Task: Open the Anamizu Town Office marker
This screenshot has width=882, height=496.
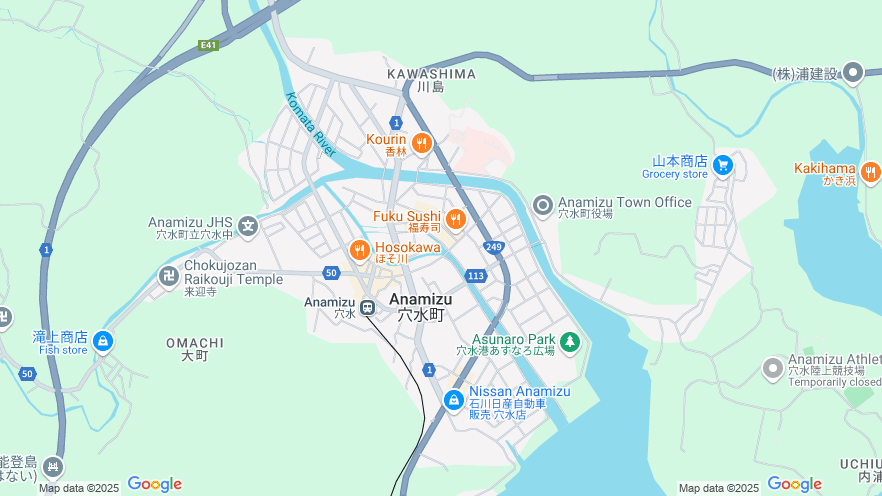Action: (x=543, y=206)
